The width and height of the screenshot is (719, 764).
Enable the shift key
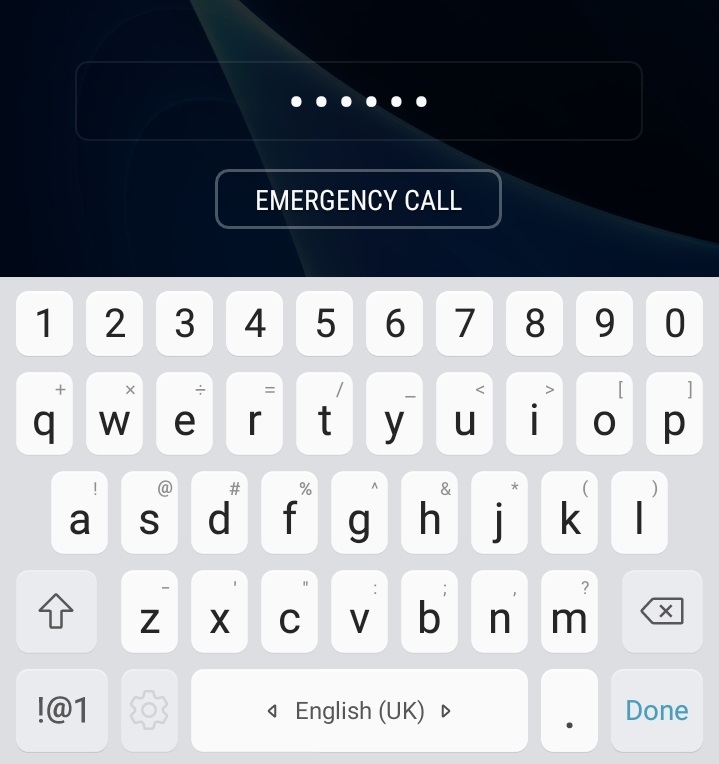pos(57,611)
